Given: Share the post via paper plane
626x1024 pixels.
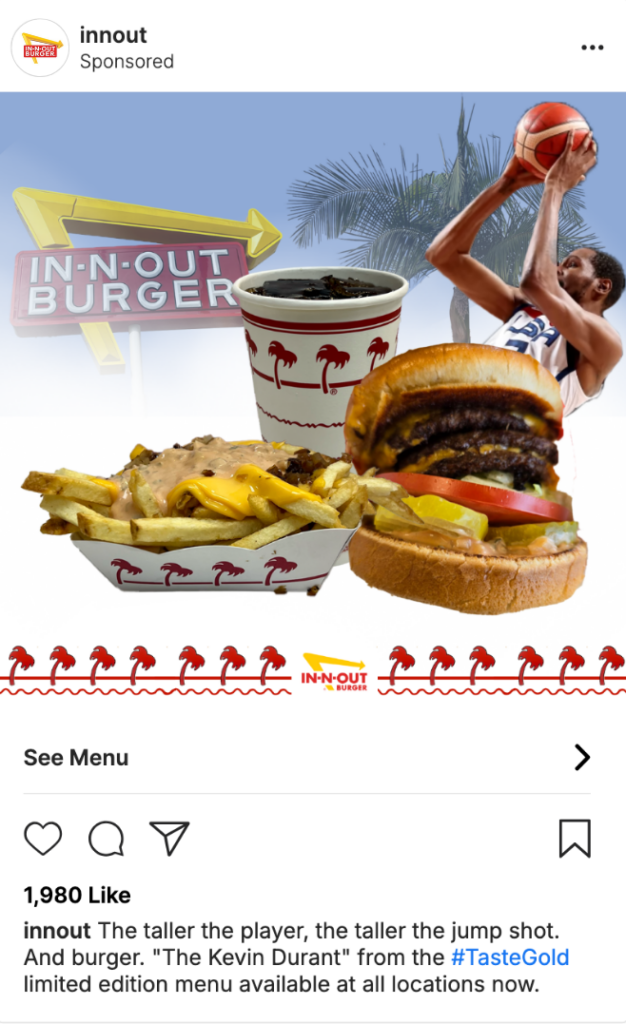Looking at the screenshot, I should (170, 838).
